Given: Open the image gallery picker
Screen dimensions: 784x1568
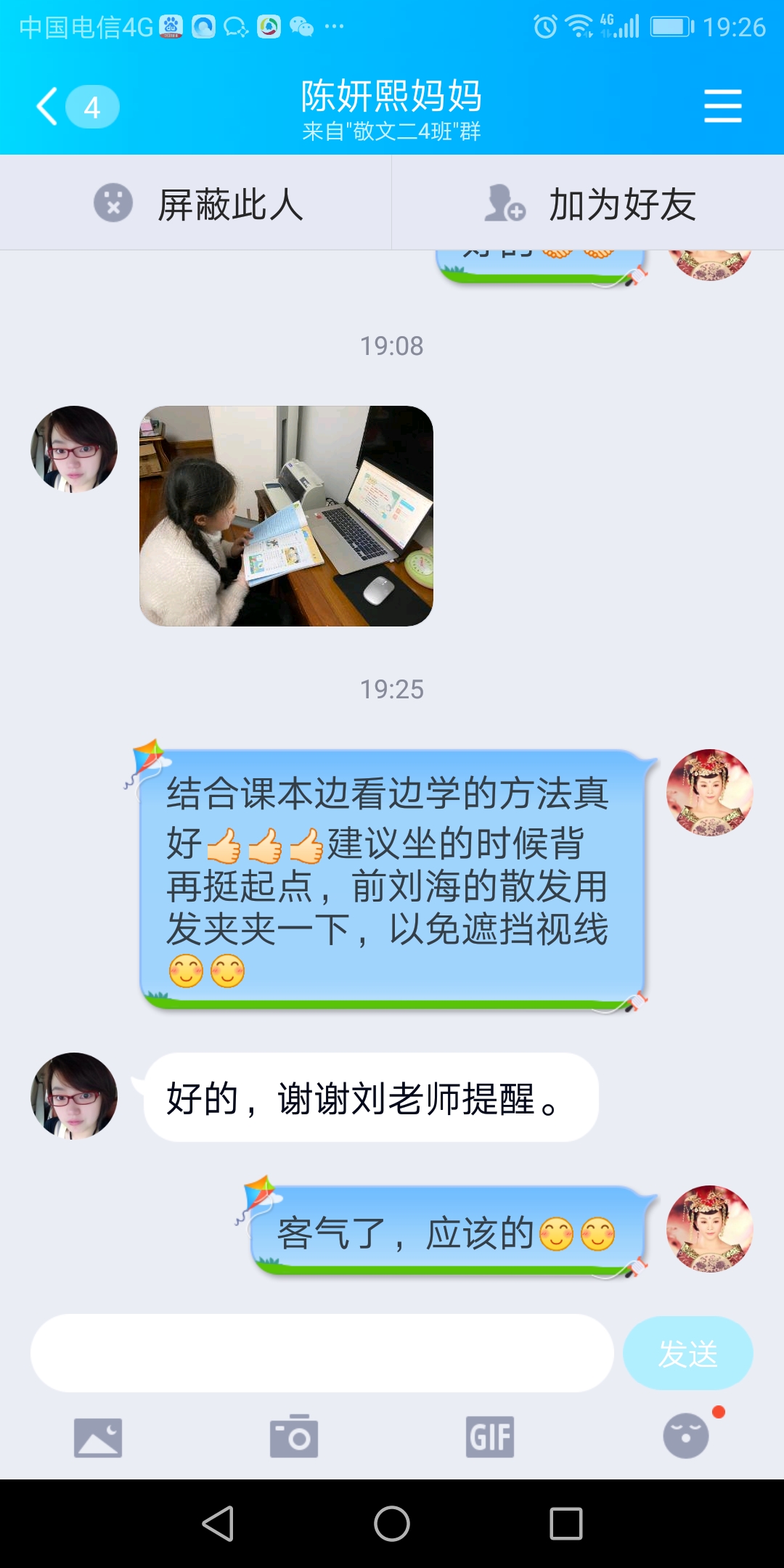Looking at the screenshot, I should point(98,1437).
